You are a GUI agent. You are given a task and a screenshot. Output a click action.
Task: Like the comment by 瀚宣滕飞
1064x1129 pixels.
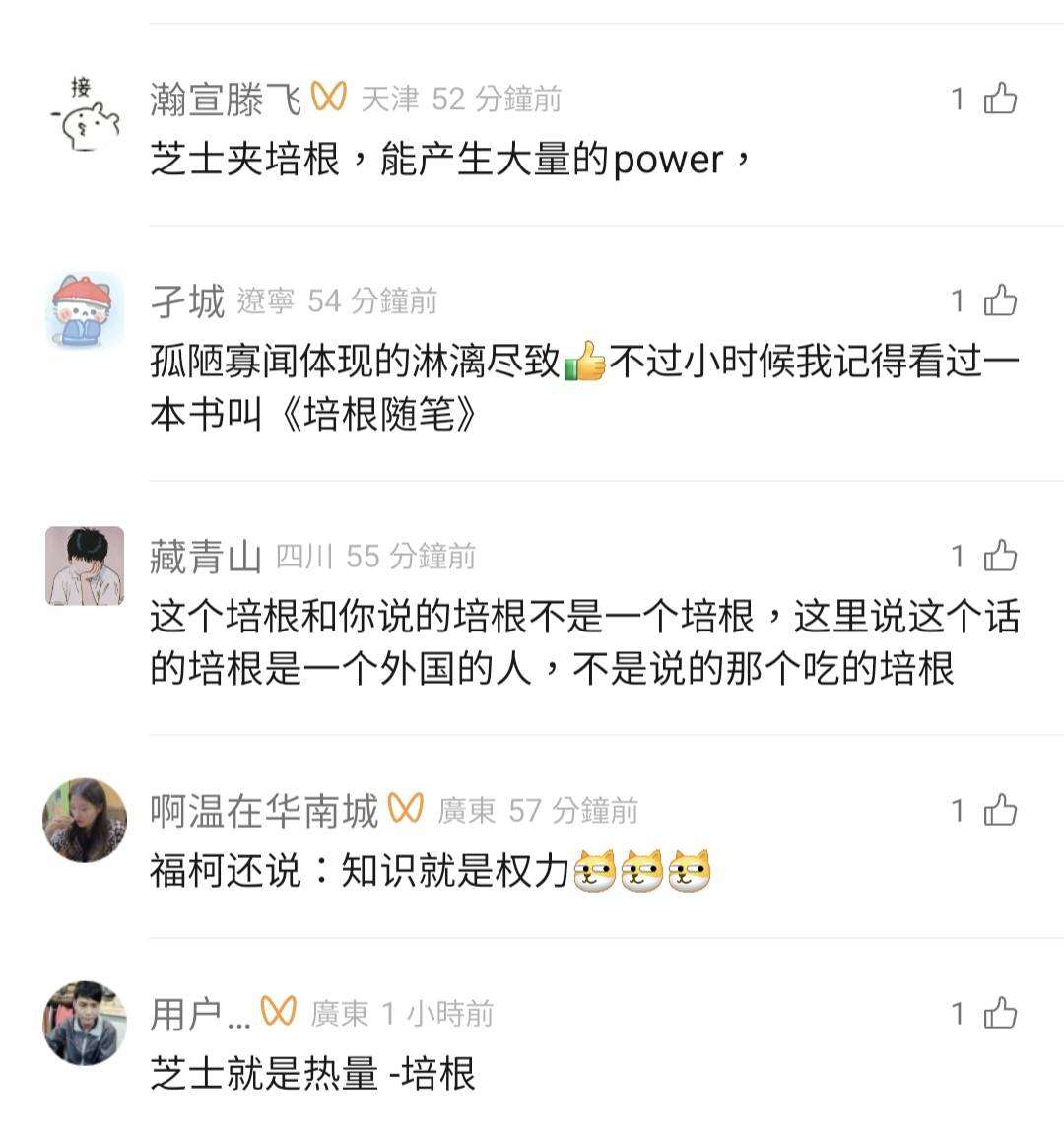(1000, 99)
